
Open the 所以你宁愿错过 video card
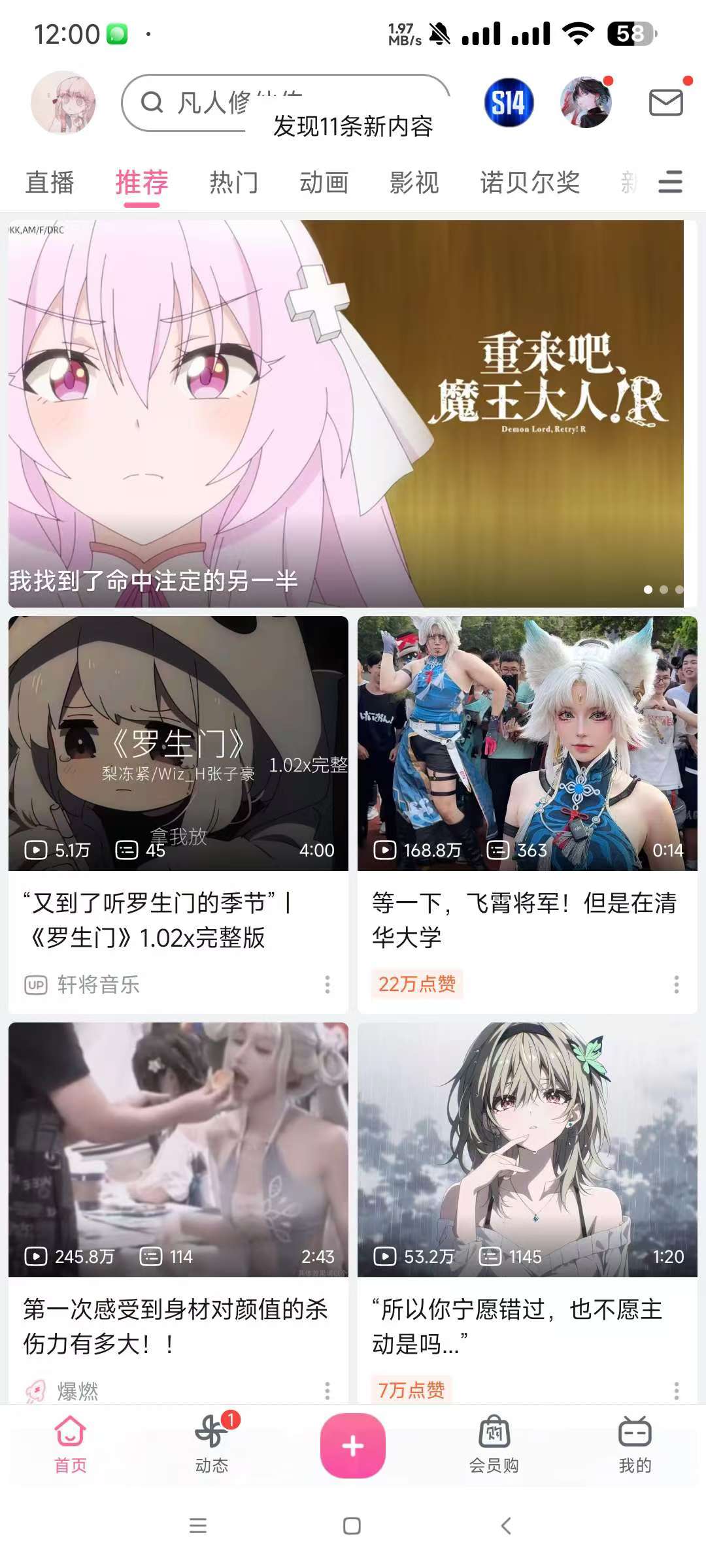[527, 1149]
